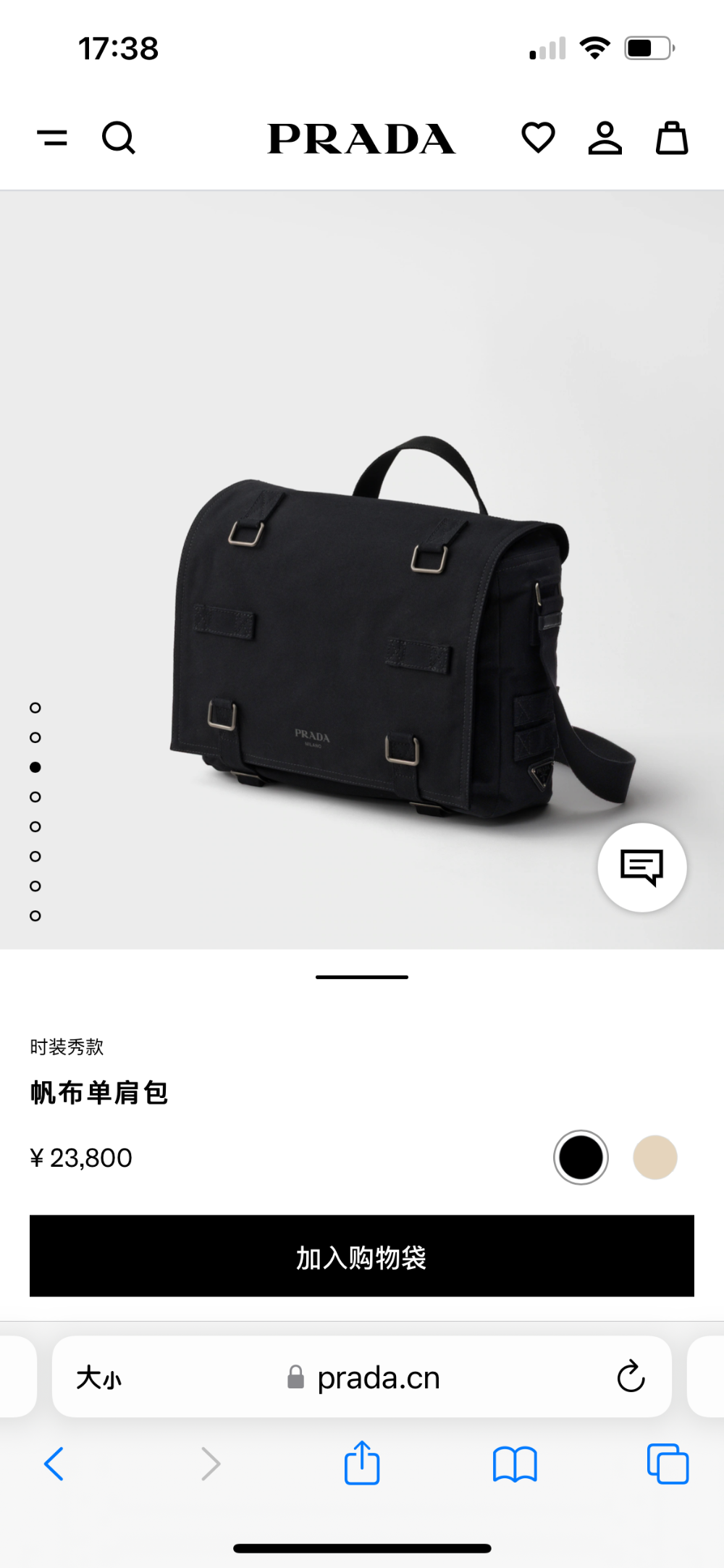Tap 加入购物袋 to add to bag
The image size is (724, 1568).
click(362, 1256)
